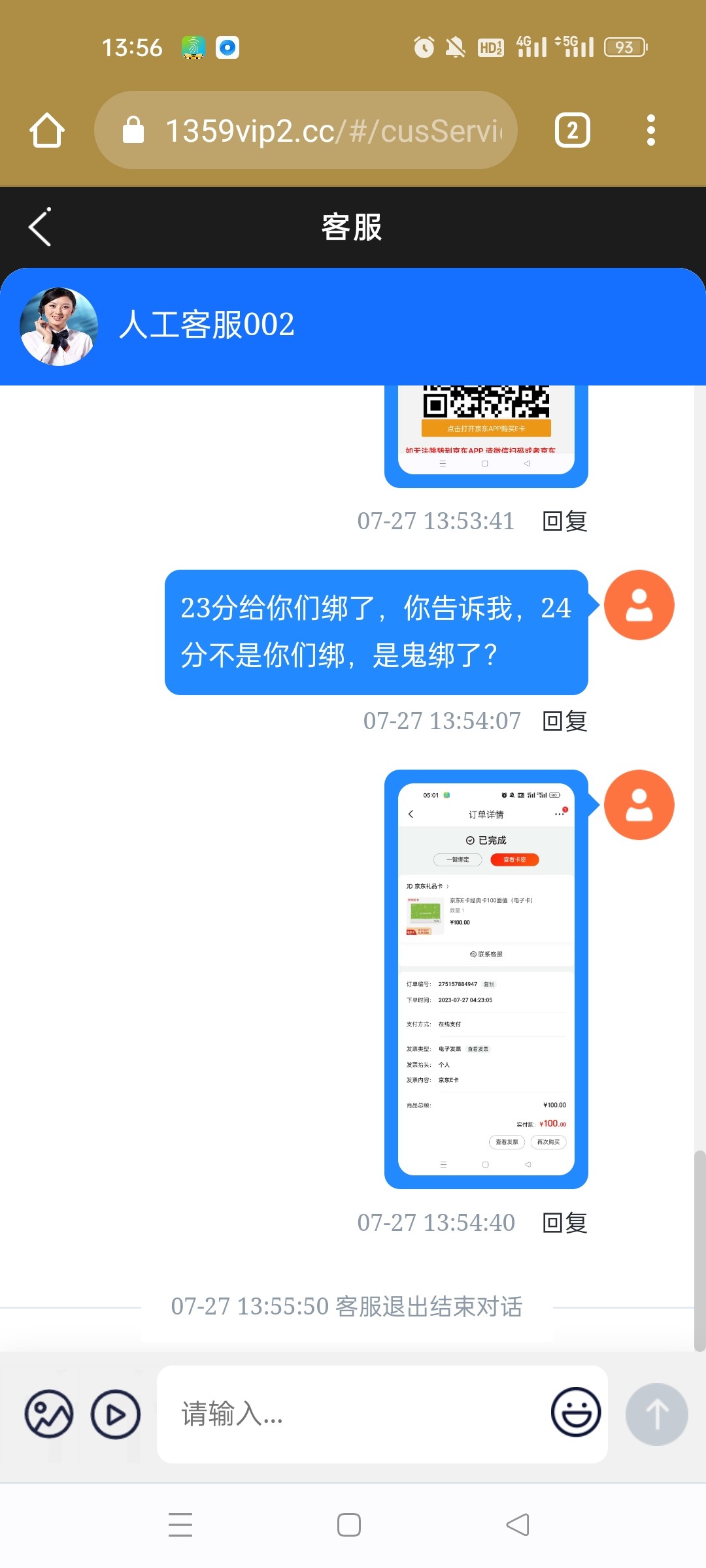Go back from the 客服 chat page
This screenshot has width=706, height=1568.
tap(41, 227)
